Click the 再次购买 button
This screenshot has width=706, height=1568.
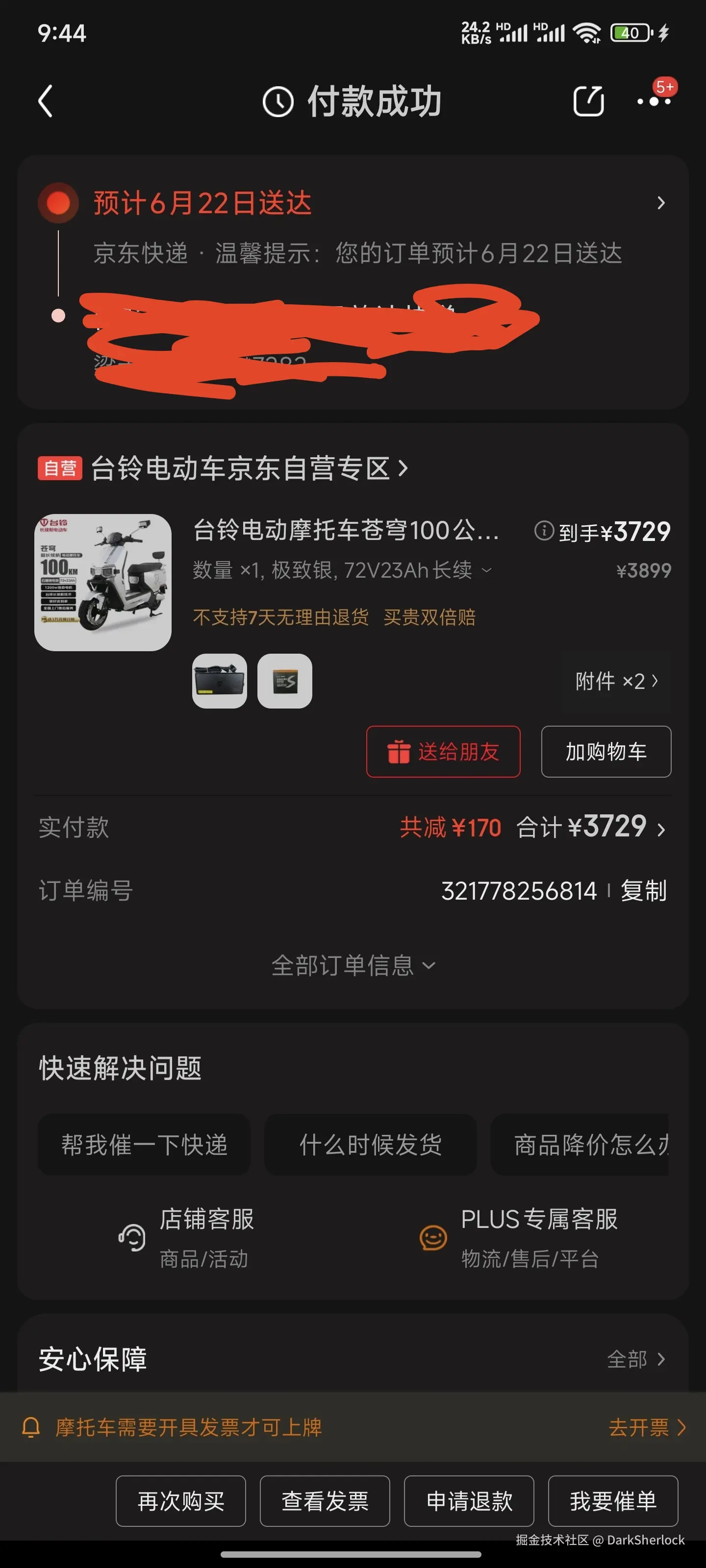pos(181,1502)
